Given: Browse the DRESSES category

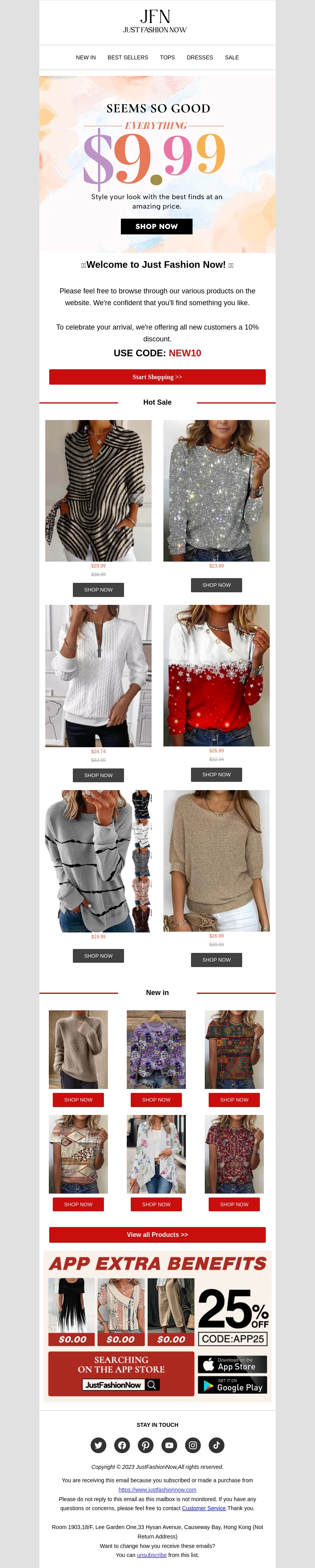Looking at the screenshot, I should click(199, 58).
